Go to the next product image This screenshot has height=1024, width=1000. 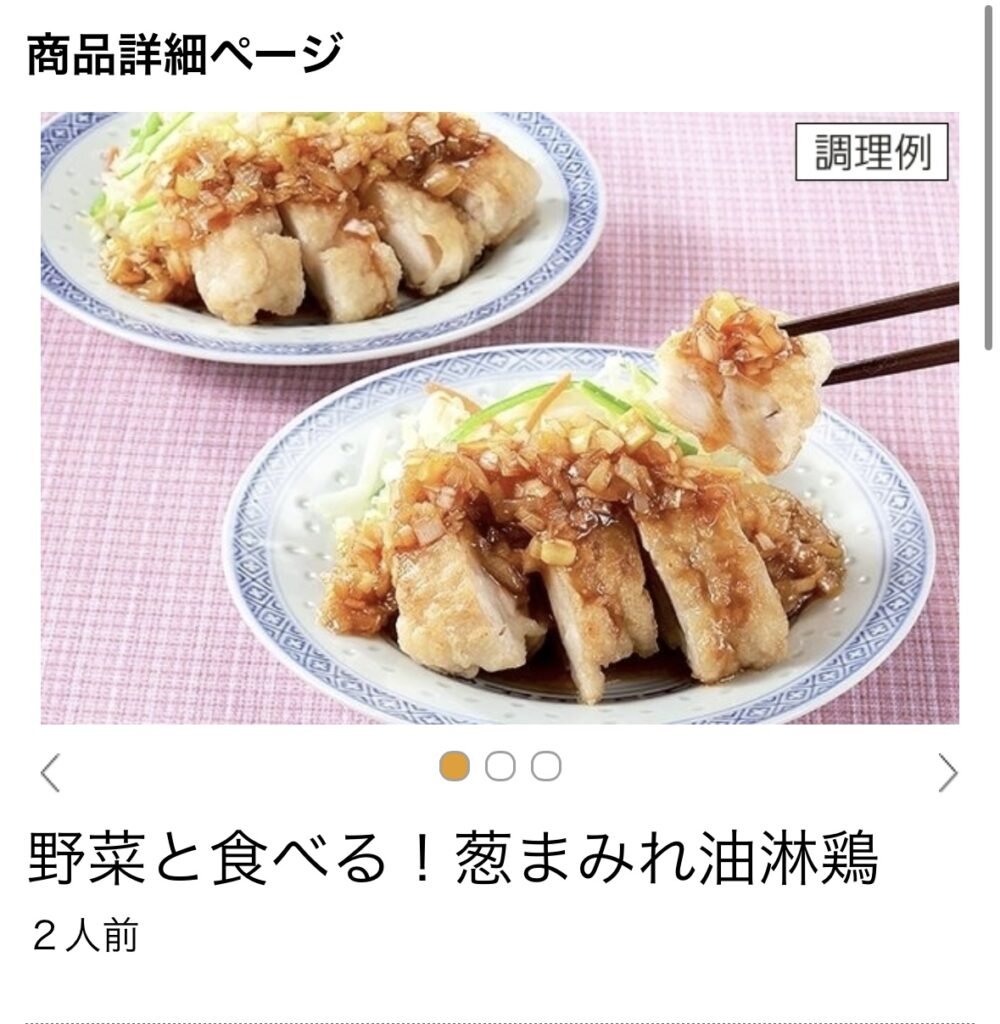947,772
